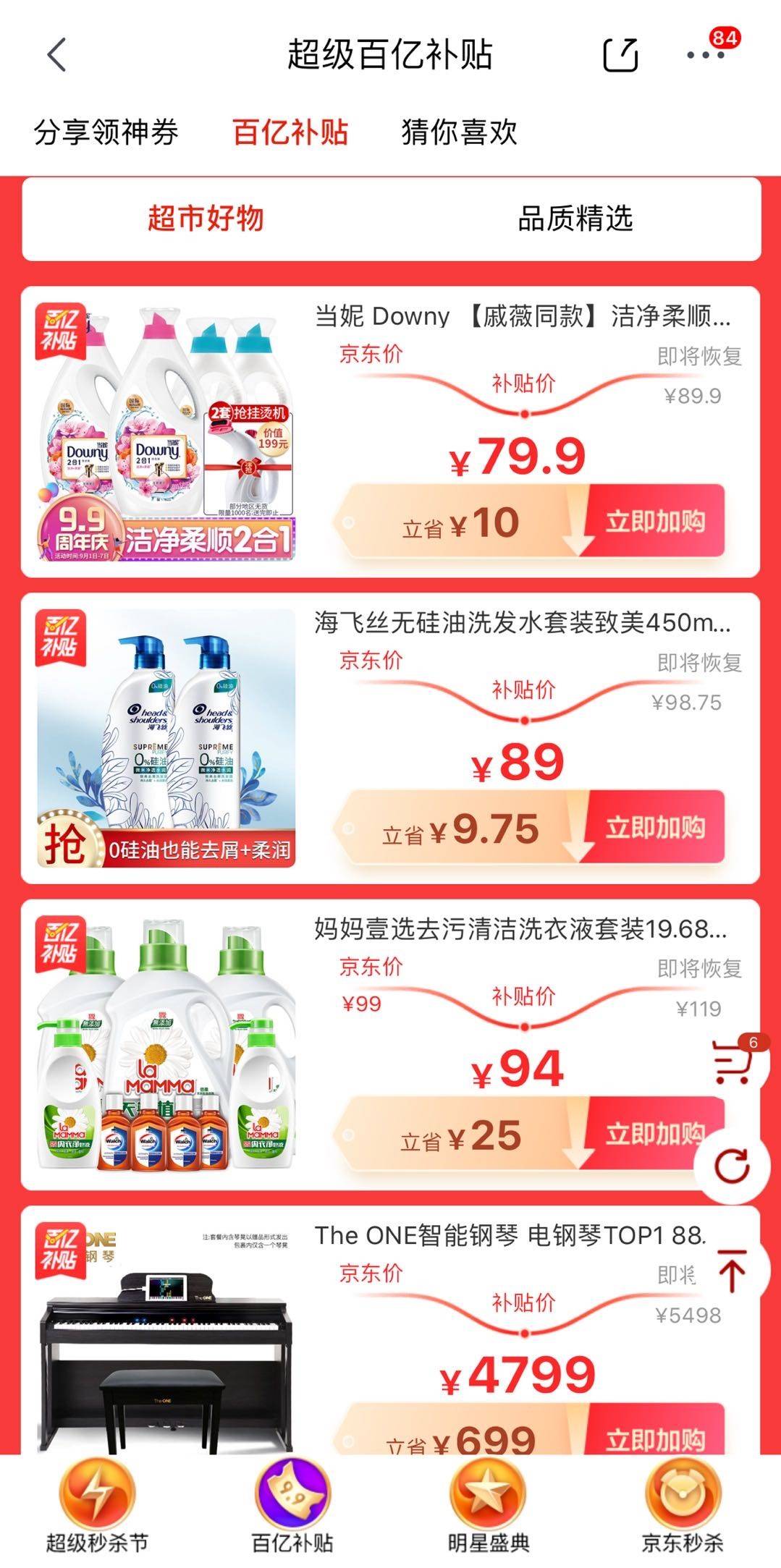The width and height of the screenshot is (781, 1568).
Task: Switch to the 分享领神券 tab
Action: 106,132
